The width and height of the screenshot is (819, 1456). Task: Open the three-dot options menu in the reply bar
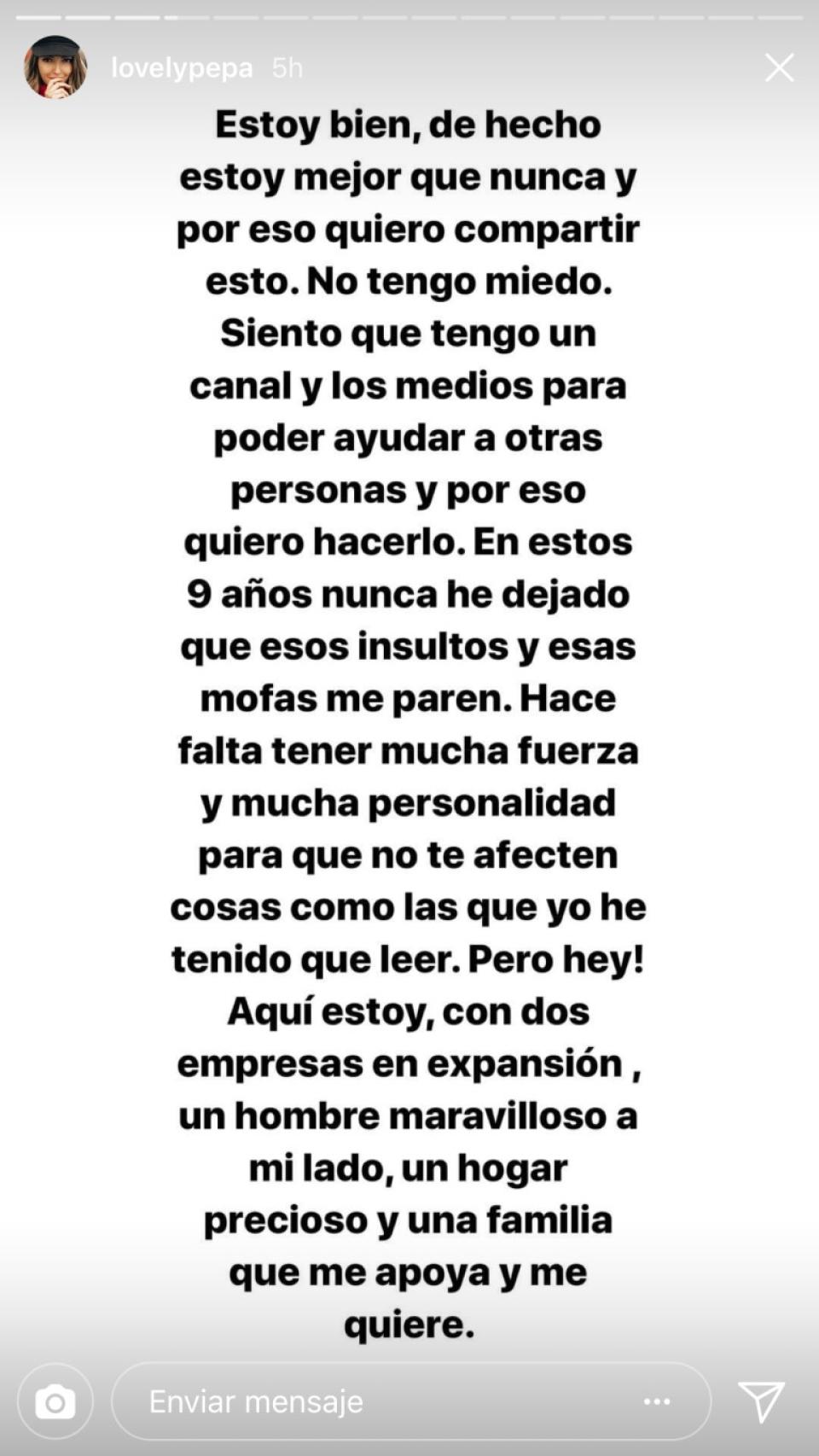[657, 1400]
